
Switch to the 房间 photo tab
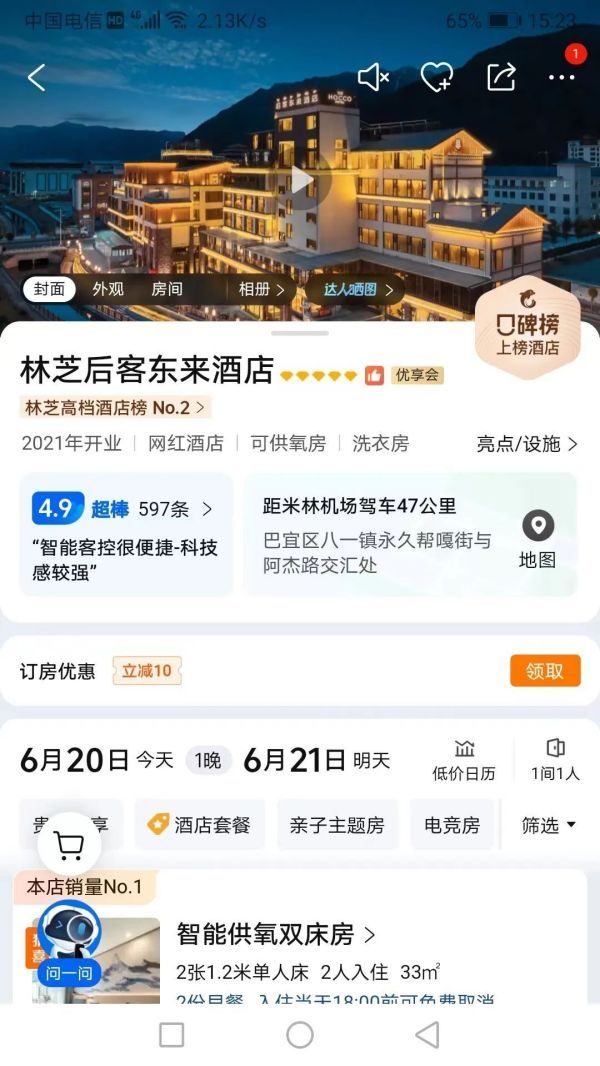[167, 289]
